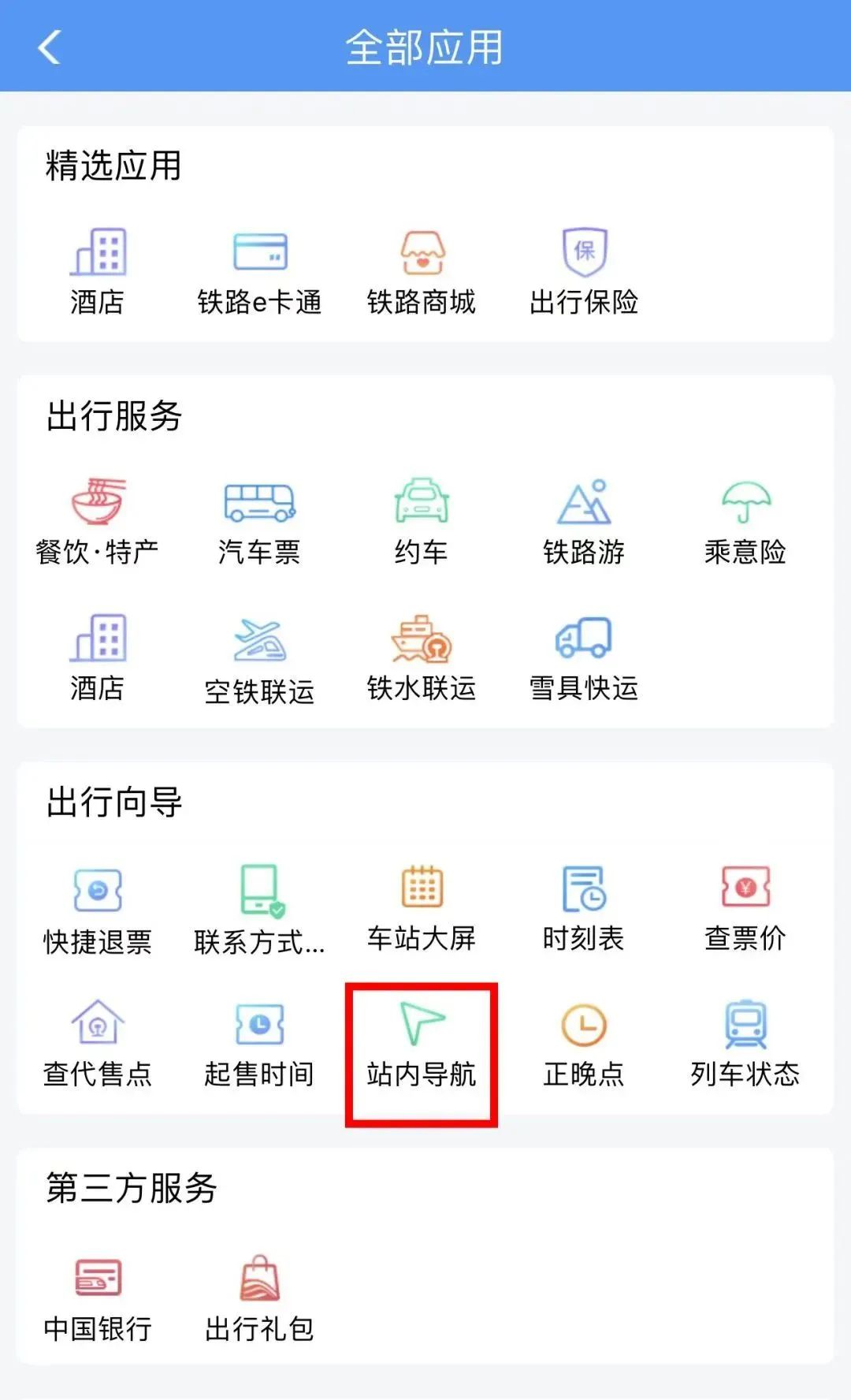Viewport: 851px width, 1400px height.
Task: Open 雪具快运 ski equipment express
Action: [583, 654]
